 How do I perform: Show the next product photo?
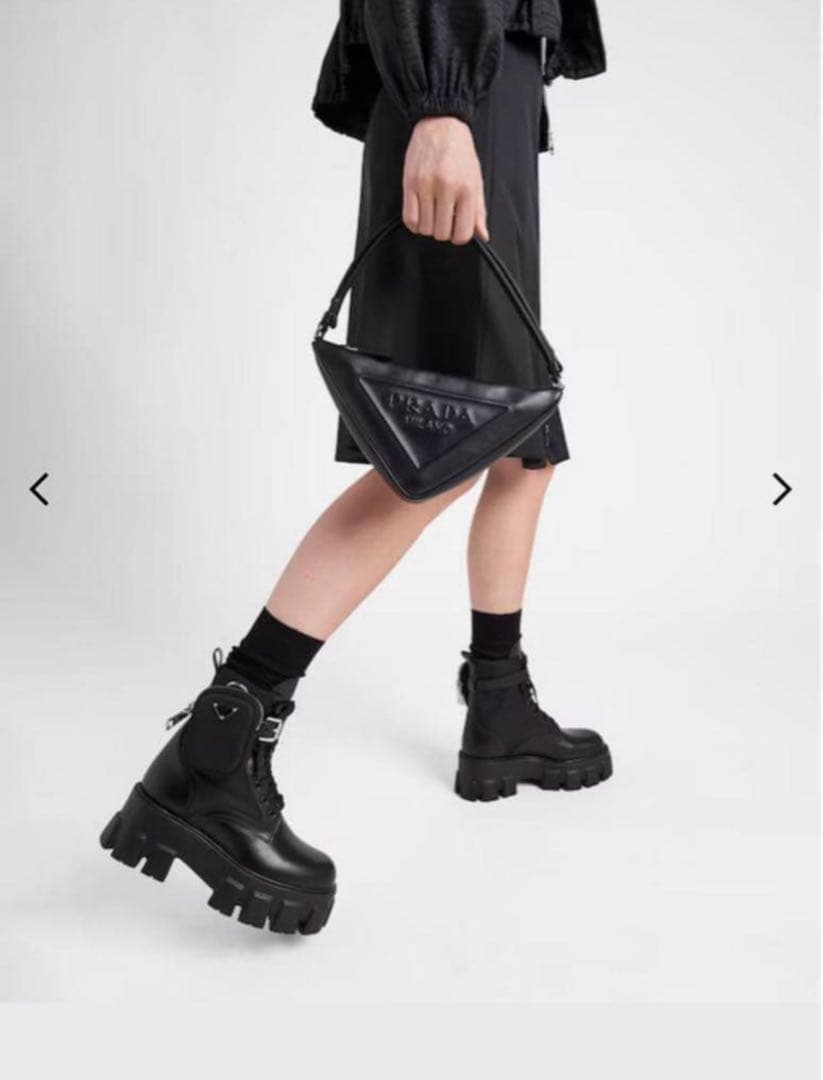(x=781, y=489)
